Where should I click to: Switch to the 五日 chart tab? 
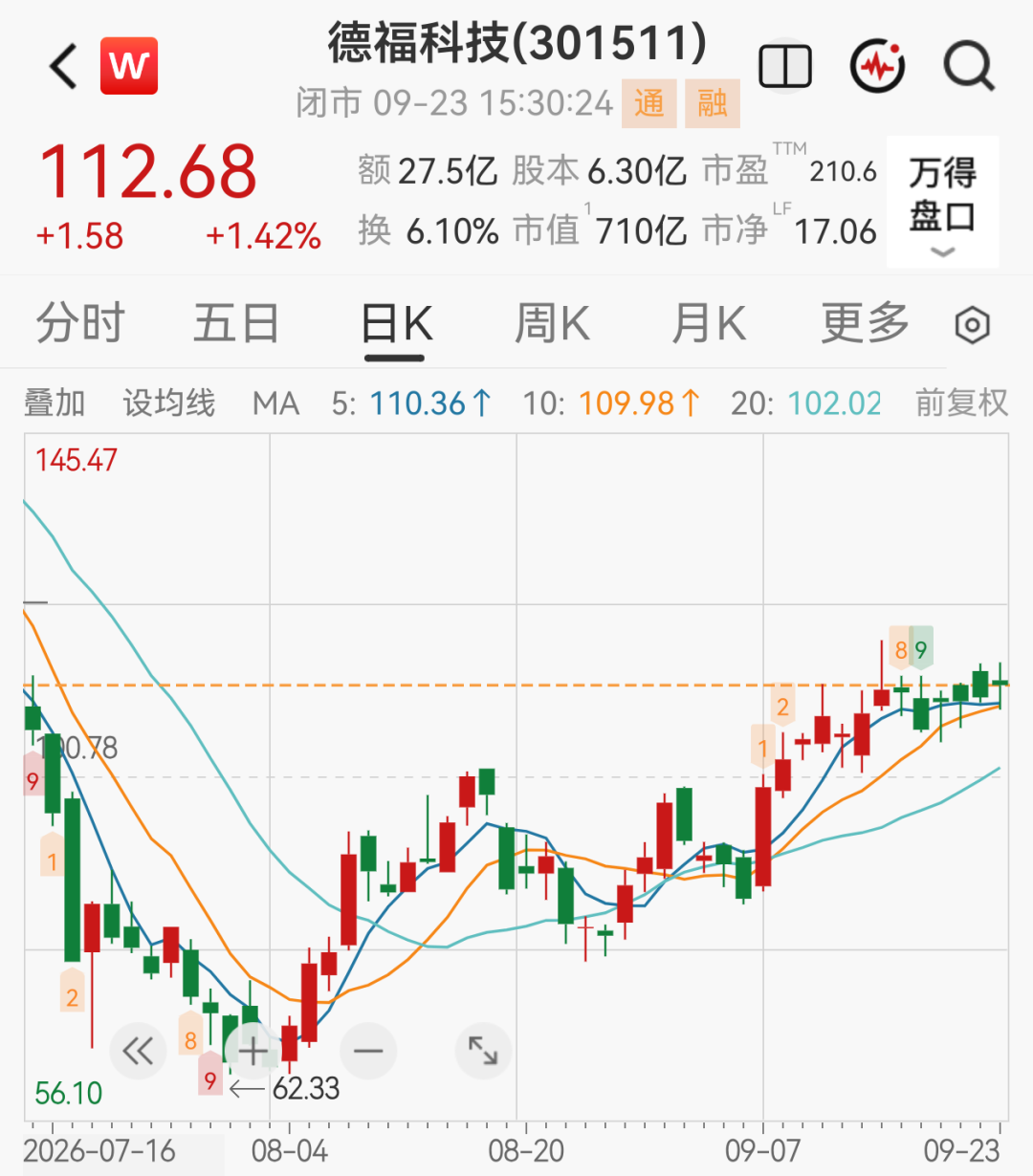click(x=236, y=323)
